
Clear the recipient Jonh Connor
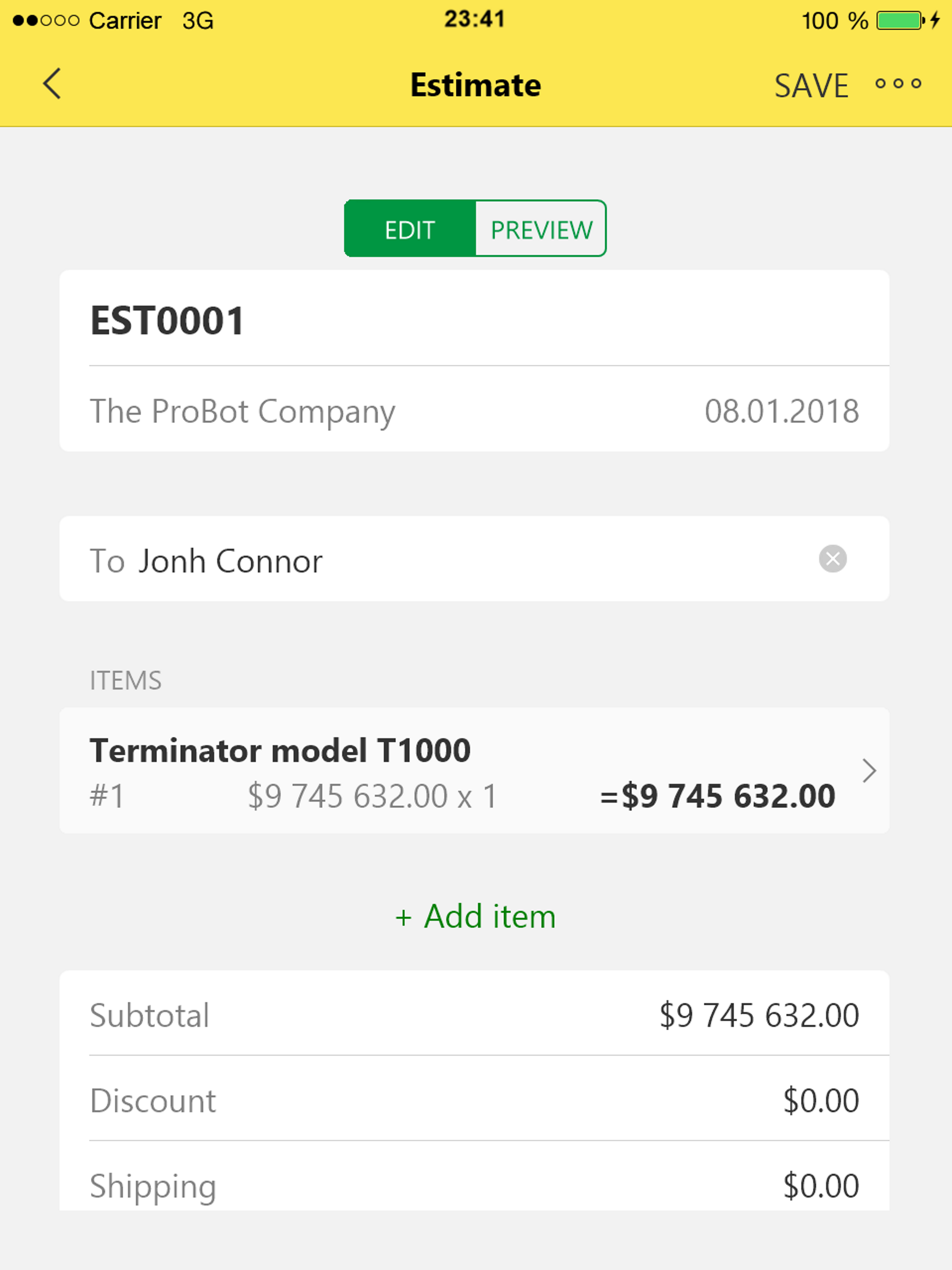point(833,559)
